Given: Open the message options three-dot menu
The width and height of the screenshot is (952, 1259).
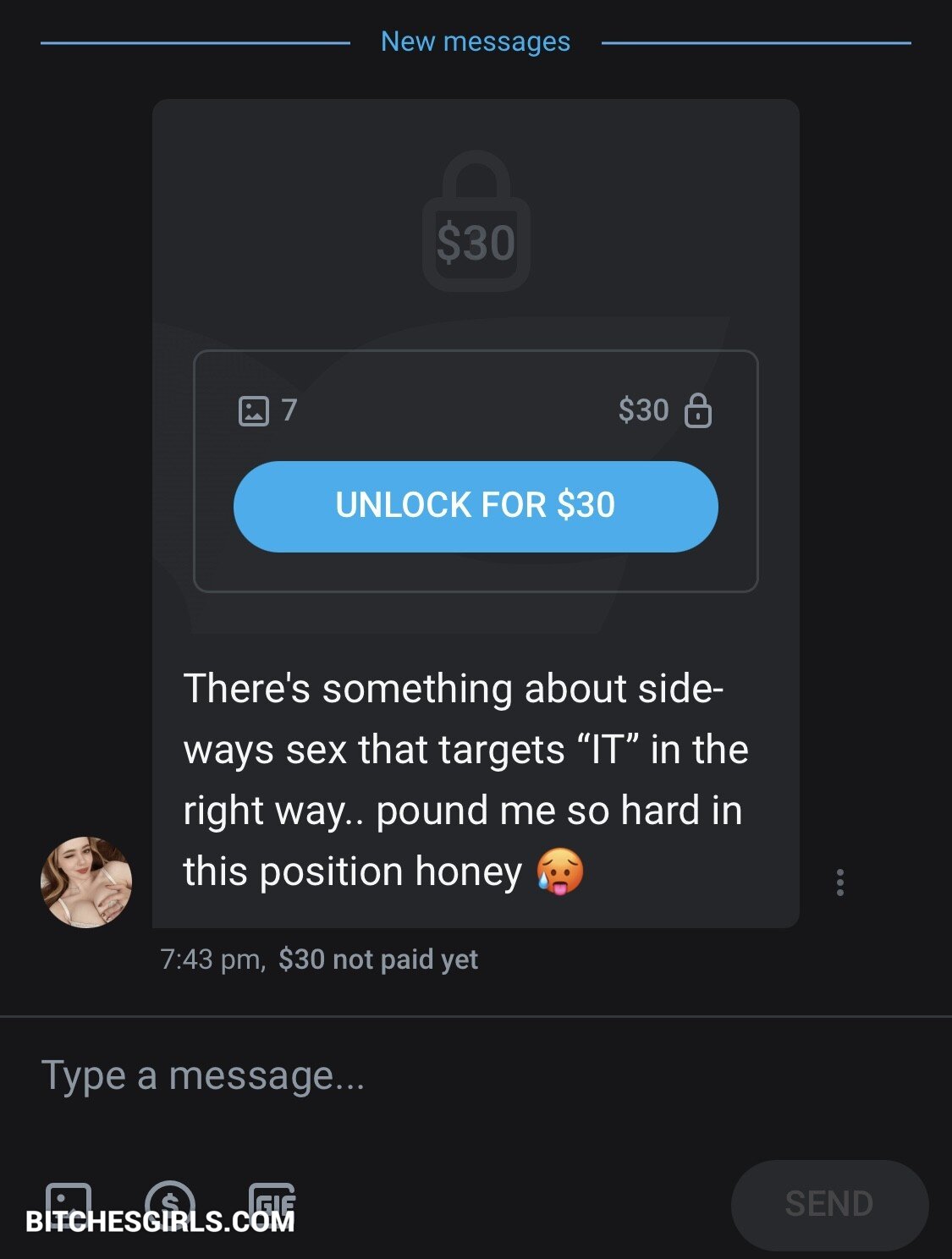Looking at the screenshot, I should pyautogui.click(x=839, y=882).
